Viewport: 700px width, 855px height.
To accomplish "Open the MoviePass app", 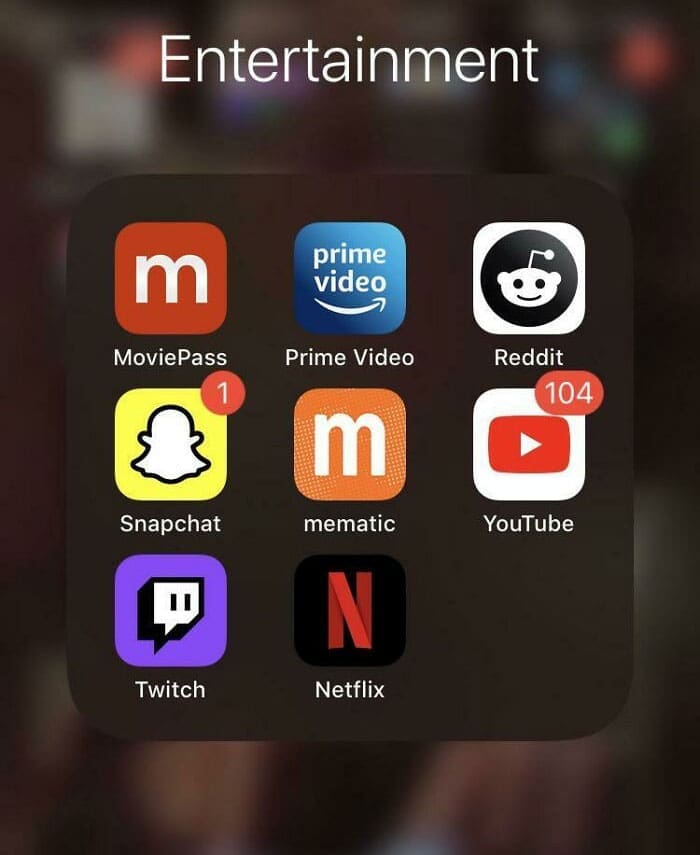I will 170,278.
